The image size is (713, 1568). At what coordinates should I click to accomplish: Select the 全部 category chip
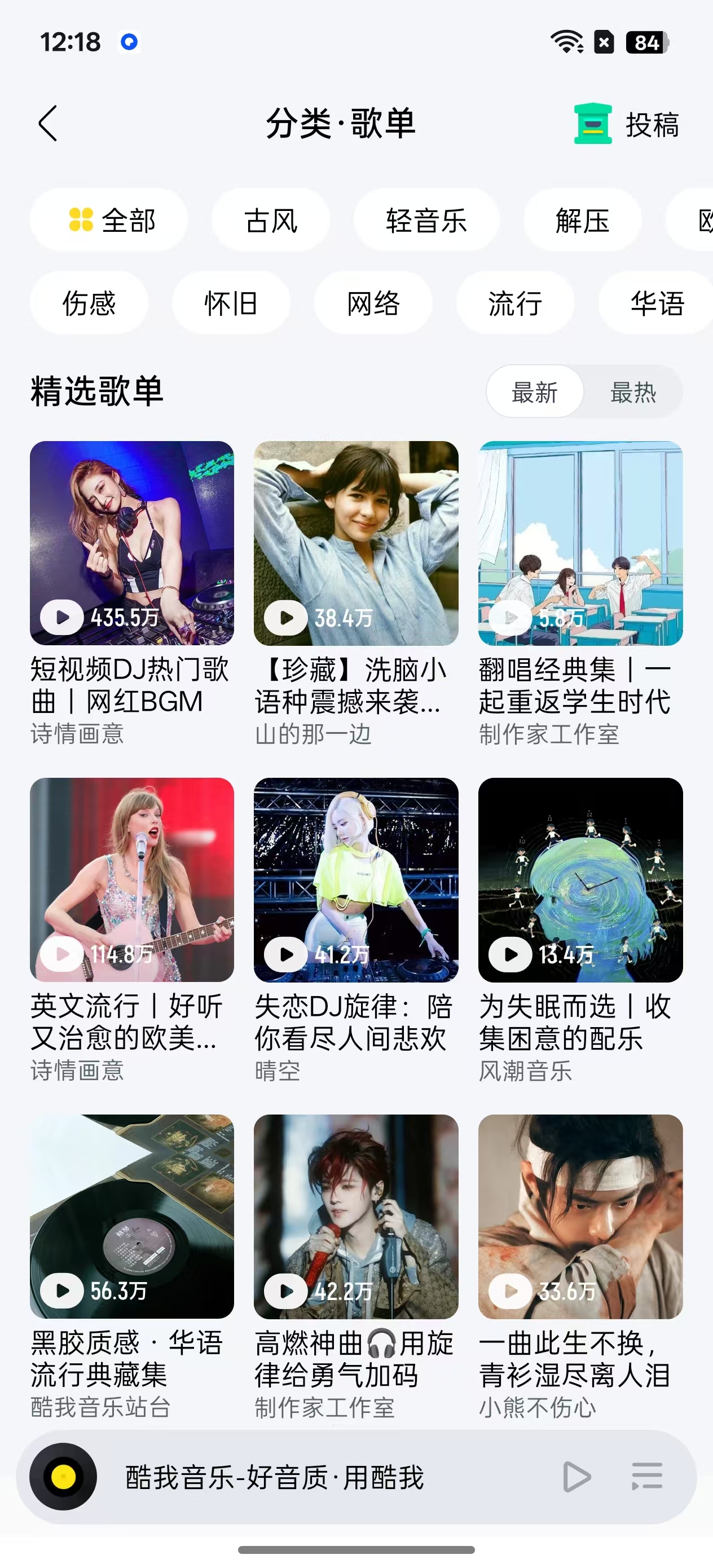click(109, 221)
